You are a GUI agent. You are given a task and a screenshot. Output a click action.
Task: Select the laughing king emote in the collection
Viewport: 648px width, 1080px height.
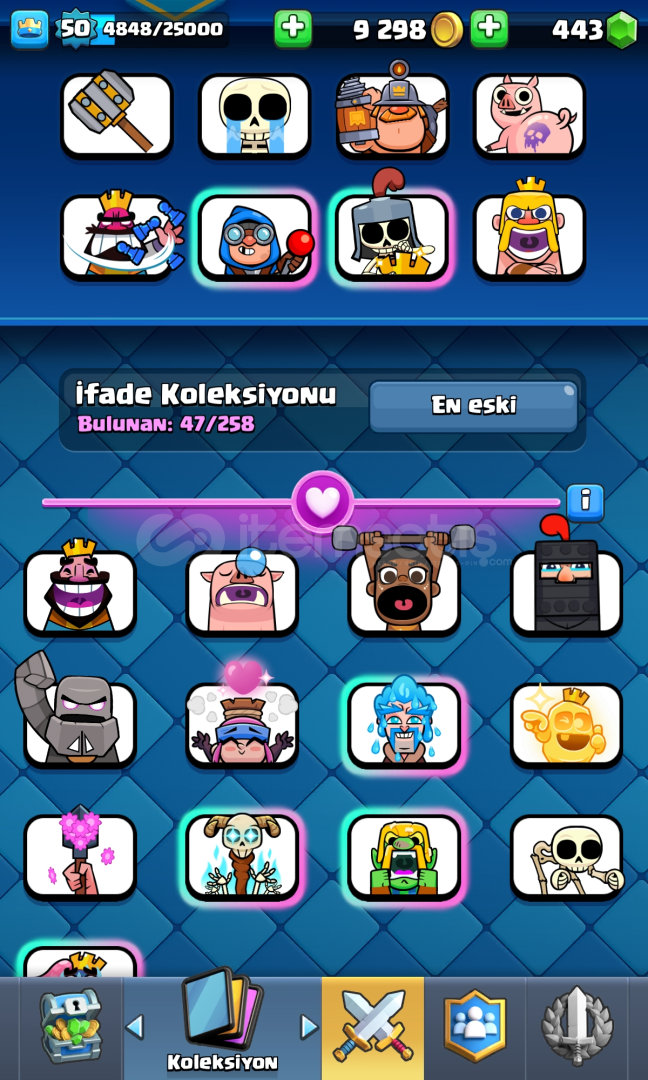[x=80, y=592]
